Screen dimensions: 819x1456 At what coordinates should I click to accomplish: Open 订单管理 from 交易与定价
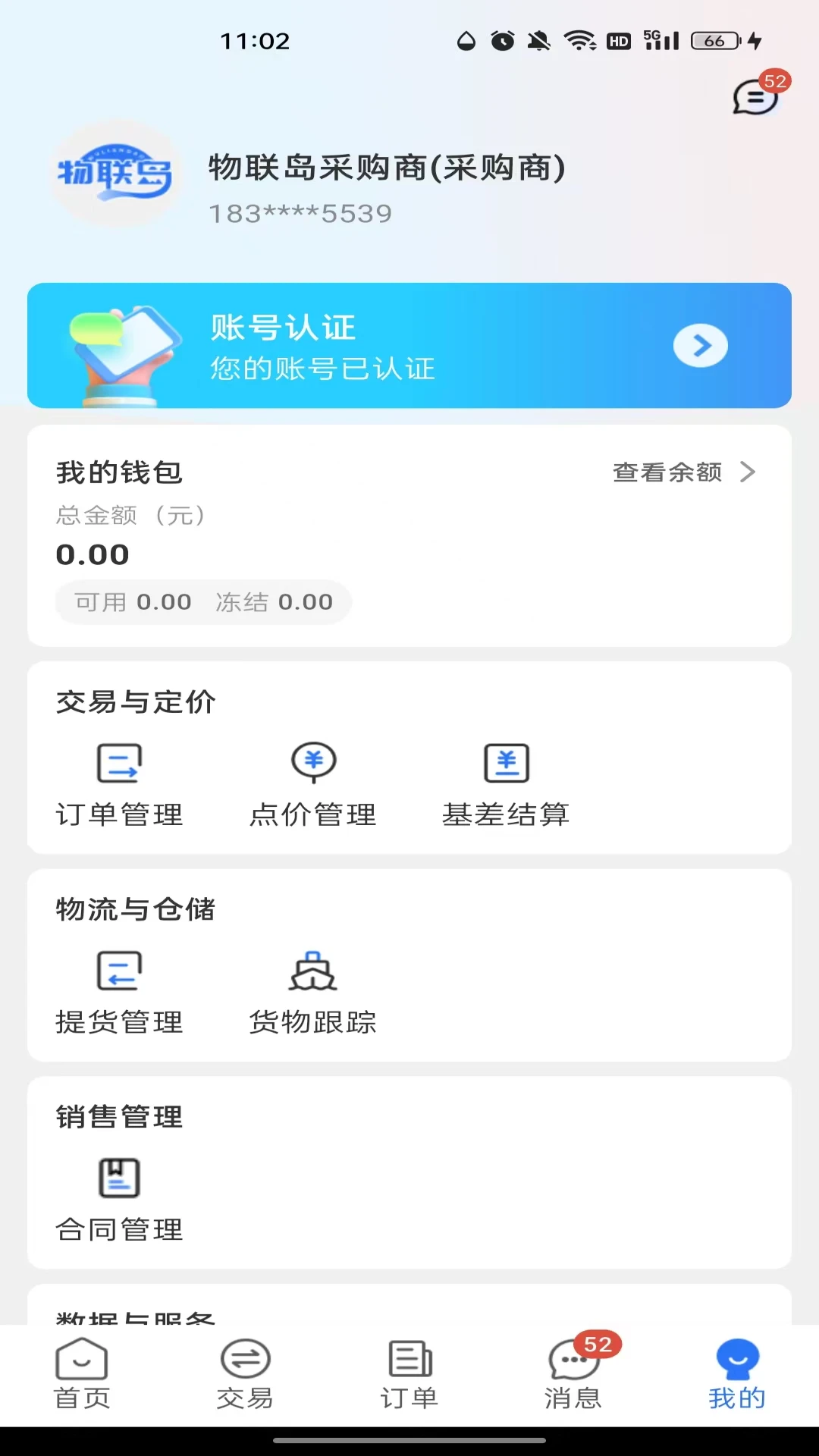click(119, 785)
